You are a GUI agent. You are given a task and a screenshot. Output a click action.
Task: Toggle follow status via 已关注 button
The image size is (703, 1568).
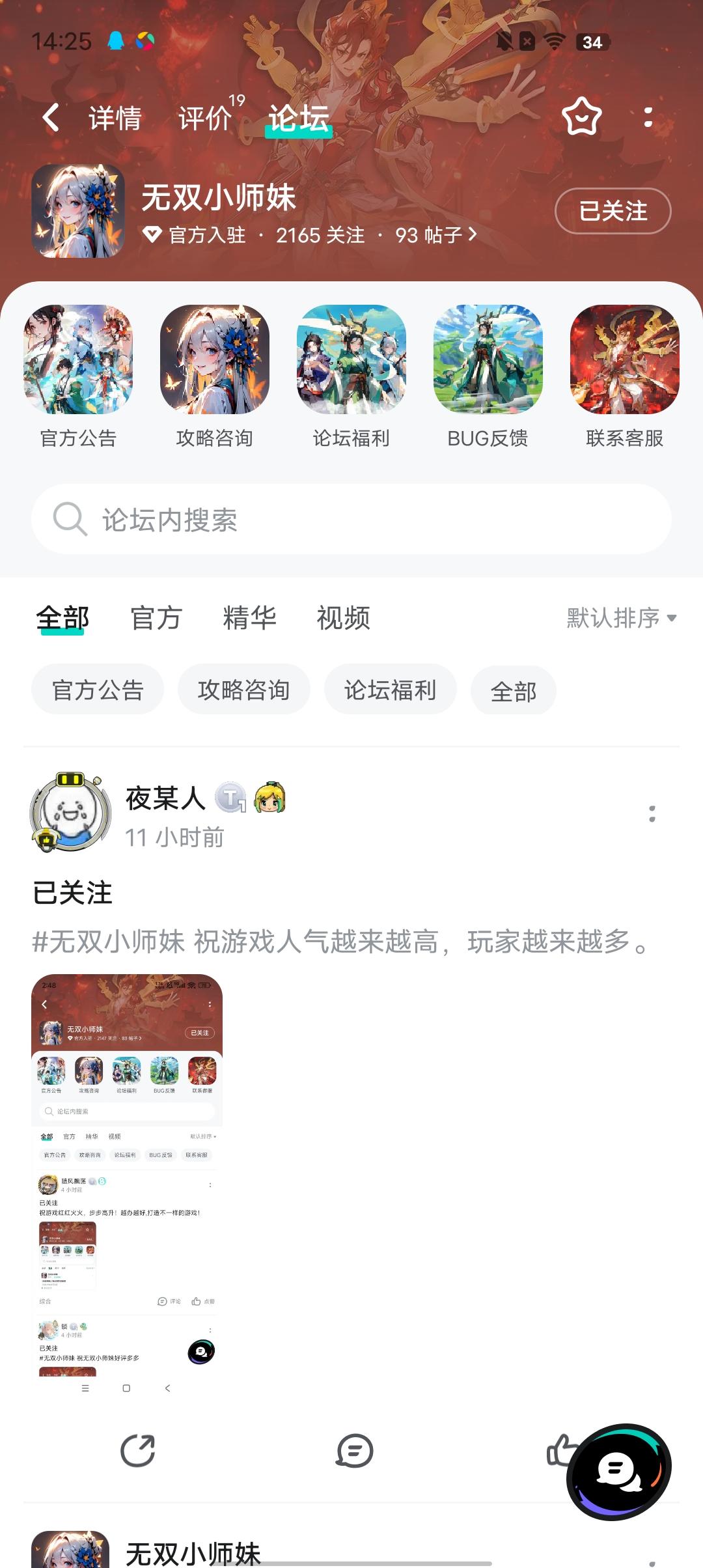(613, 212)
